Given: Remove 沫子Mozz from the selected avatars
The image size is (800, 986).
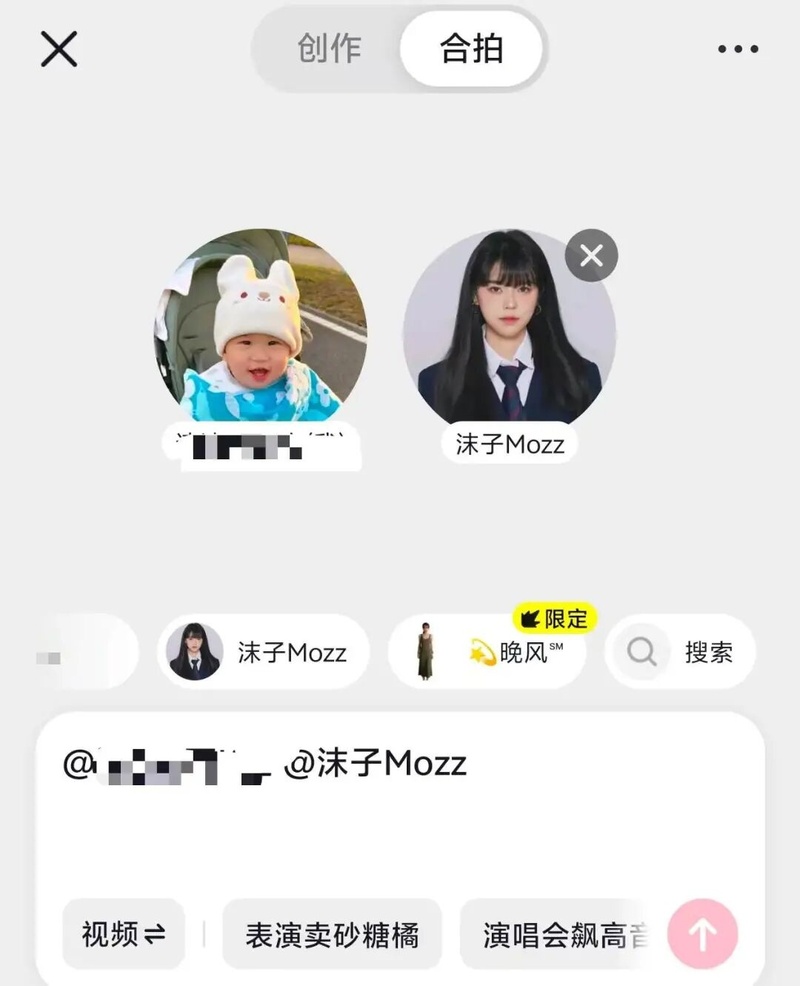Looking at the screenshot, I should 591,256.
